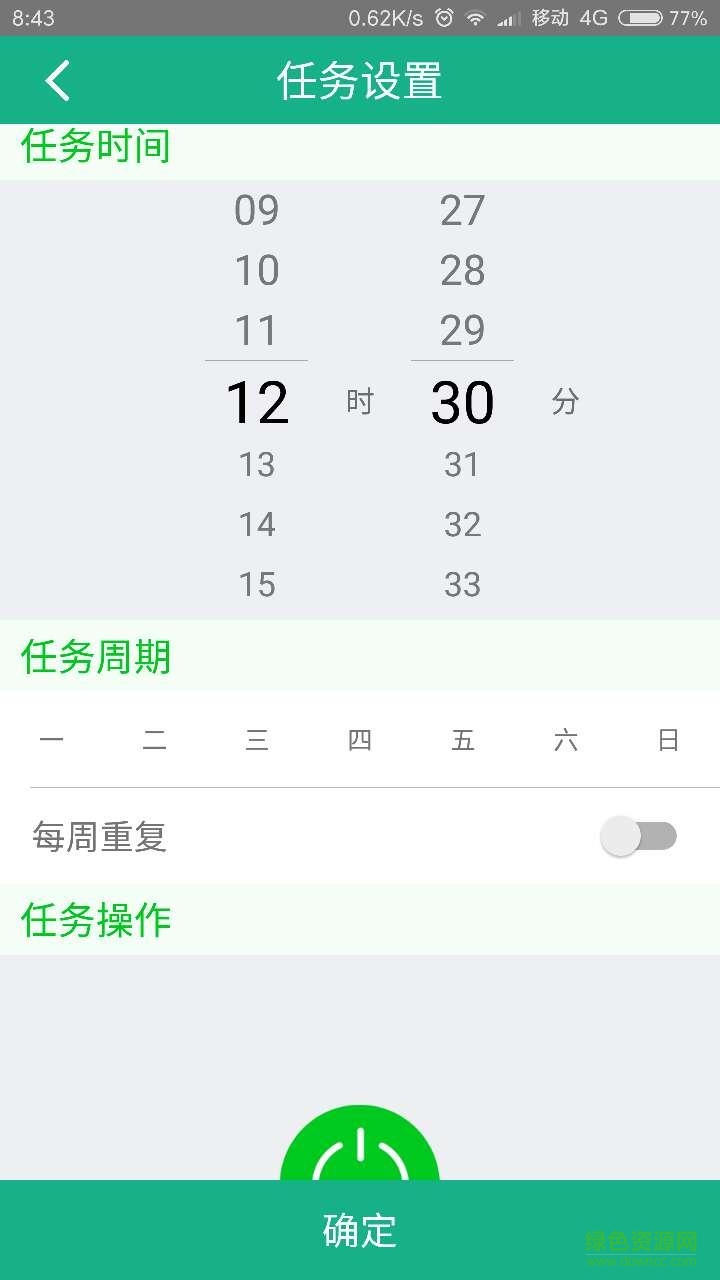This screenshot has width=720, height=1280.
Task: Tap the 任务设置 title text
Action: coord(359,80)
